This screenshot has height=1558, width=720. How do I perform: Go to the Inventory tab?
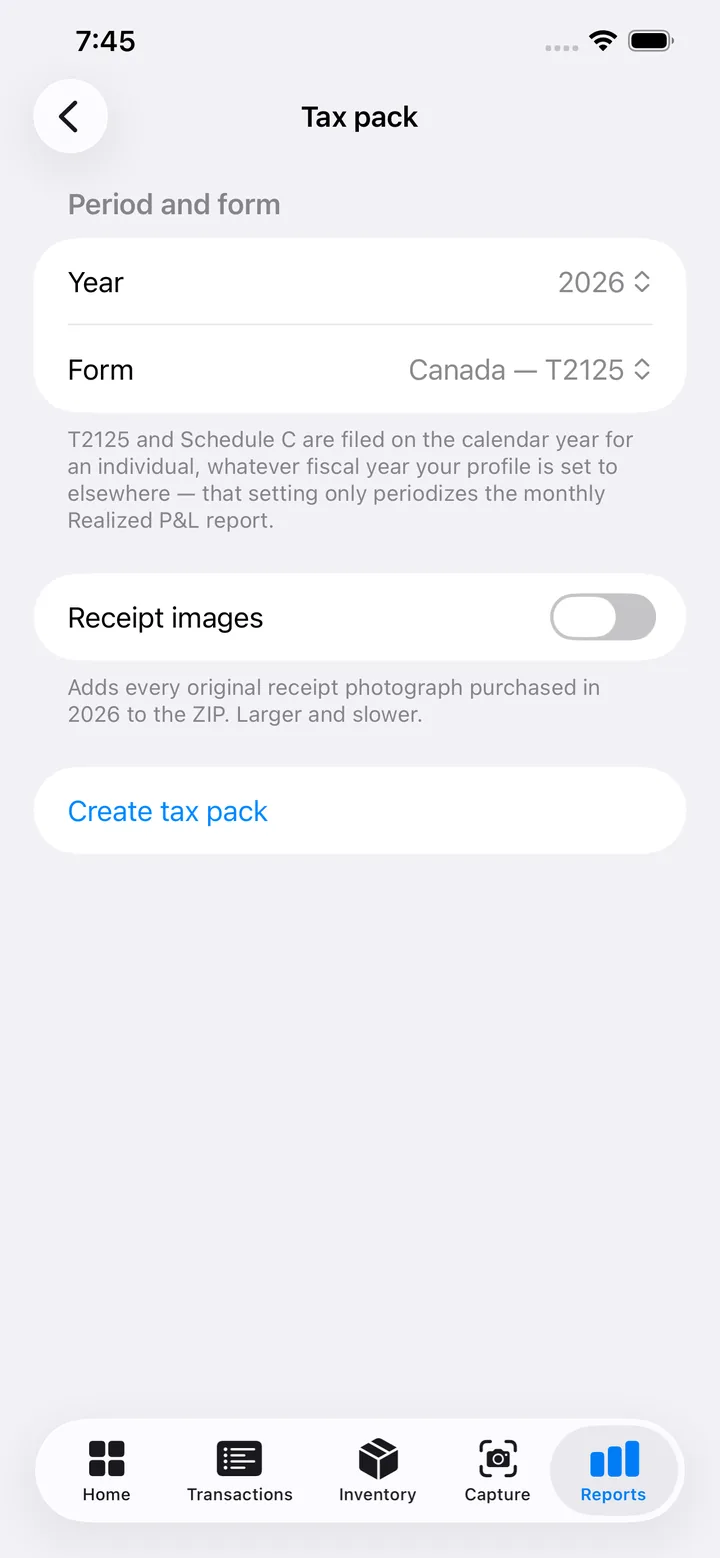(377, 1470)
